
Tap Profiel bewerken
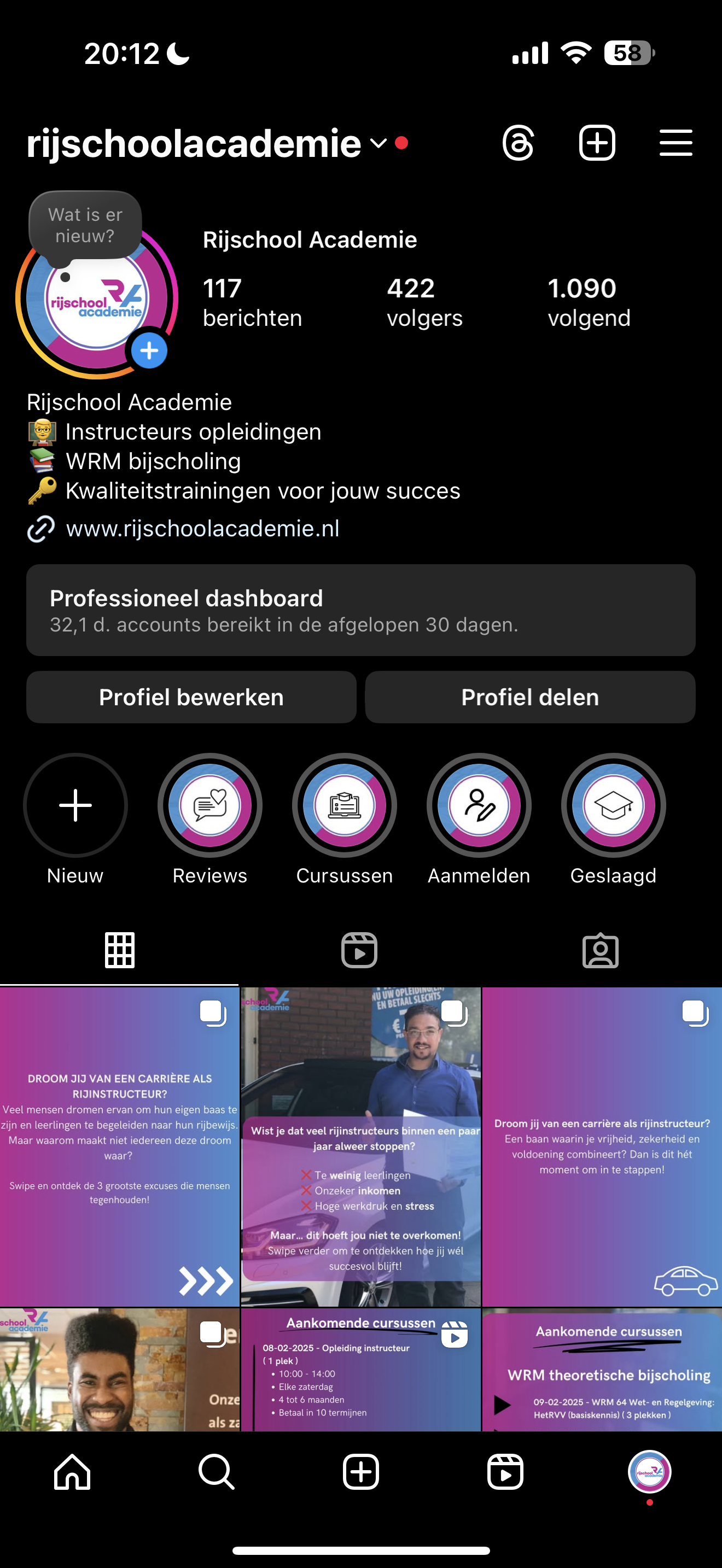(x=191, y=697)
